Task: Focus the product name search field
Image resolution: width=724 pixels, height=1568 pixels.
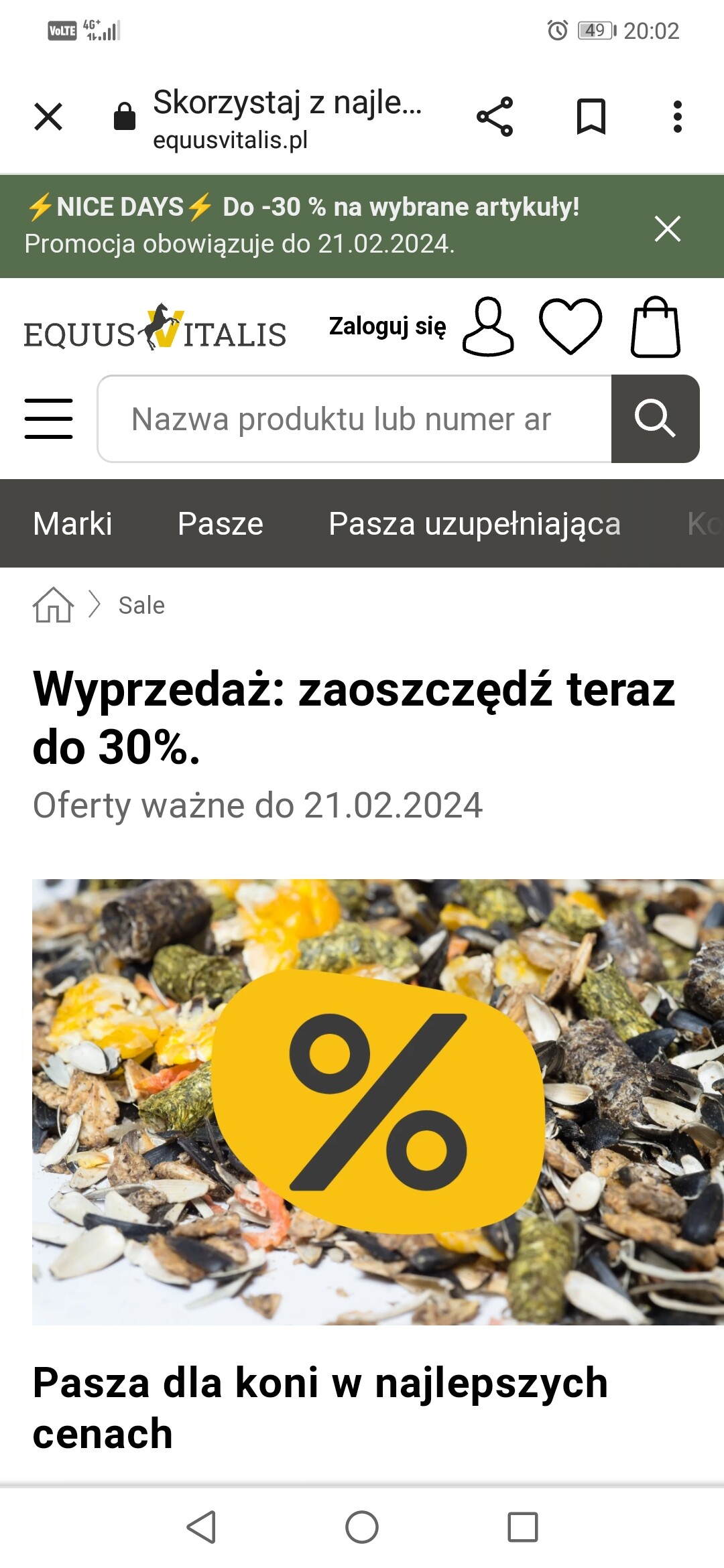Action: 354,419
